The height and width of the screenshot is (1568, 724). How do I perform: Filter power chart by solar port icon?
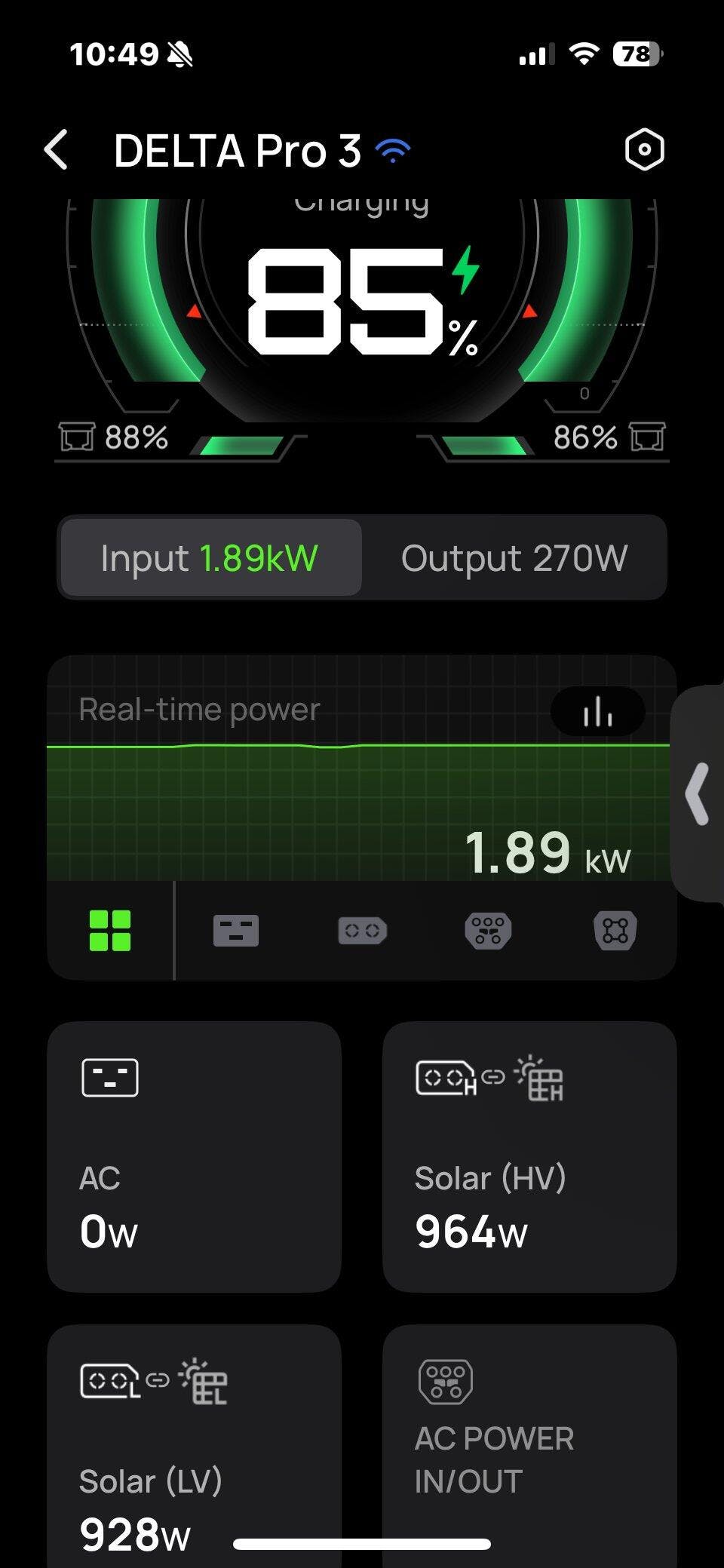363,931
